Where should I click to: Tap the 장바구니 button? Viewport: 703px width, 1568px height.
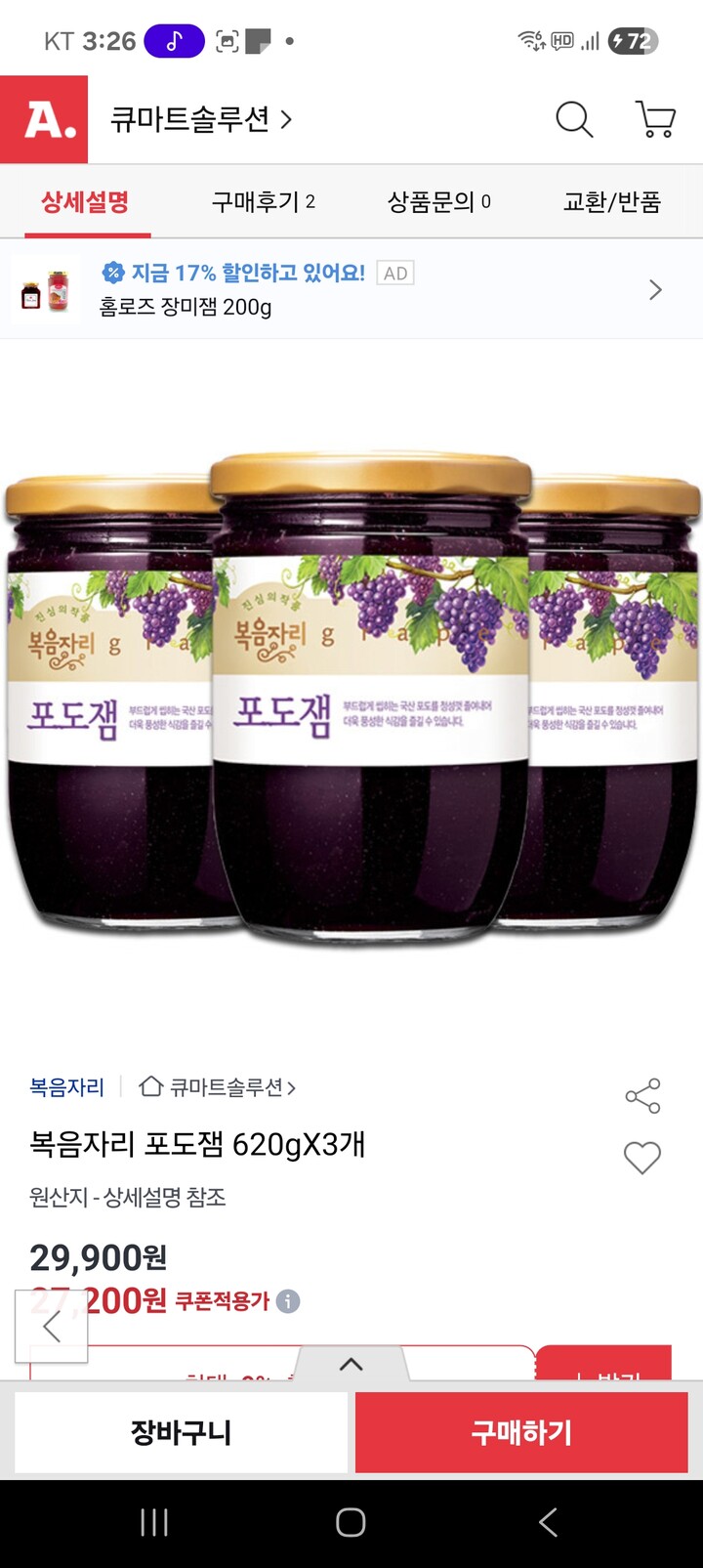[x=180, y=1432]
